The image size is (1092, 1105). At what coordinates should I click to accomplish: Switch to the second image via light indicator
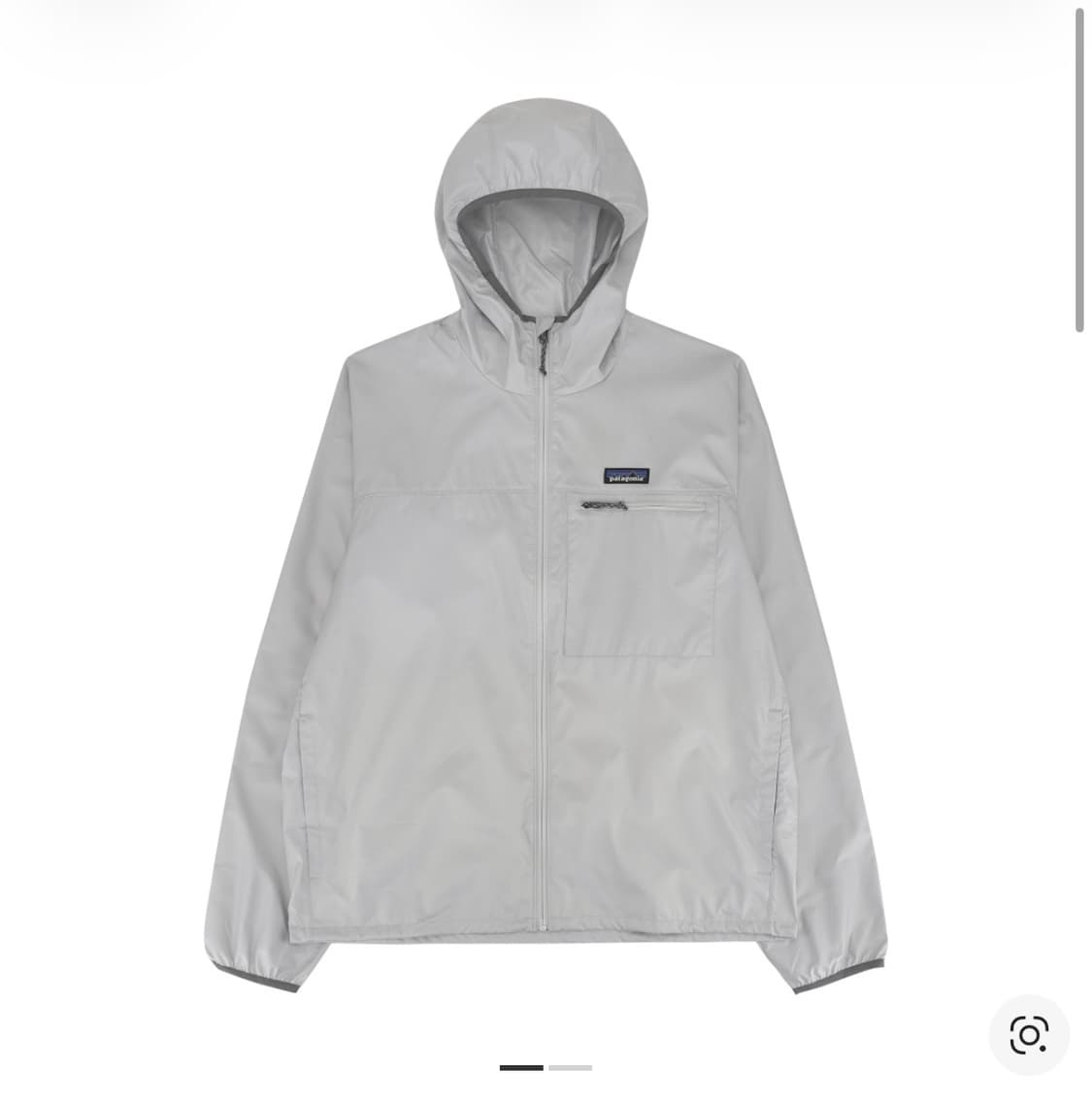click(x=573, y=1068)
